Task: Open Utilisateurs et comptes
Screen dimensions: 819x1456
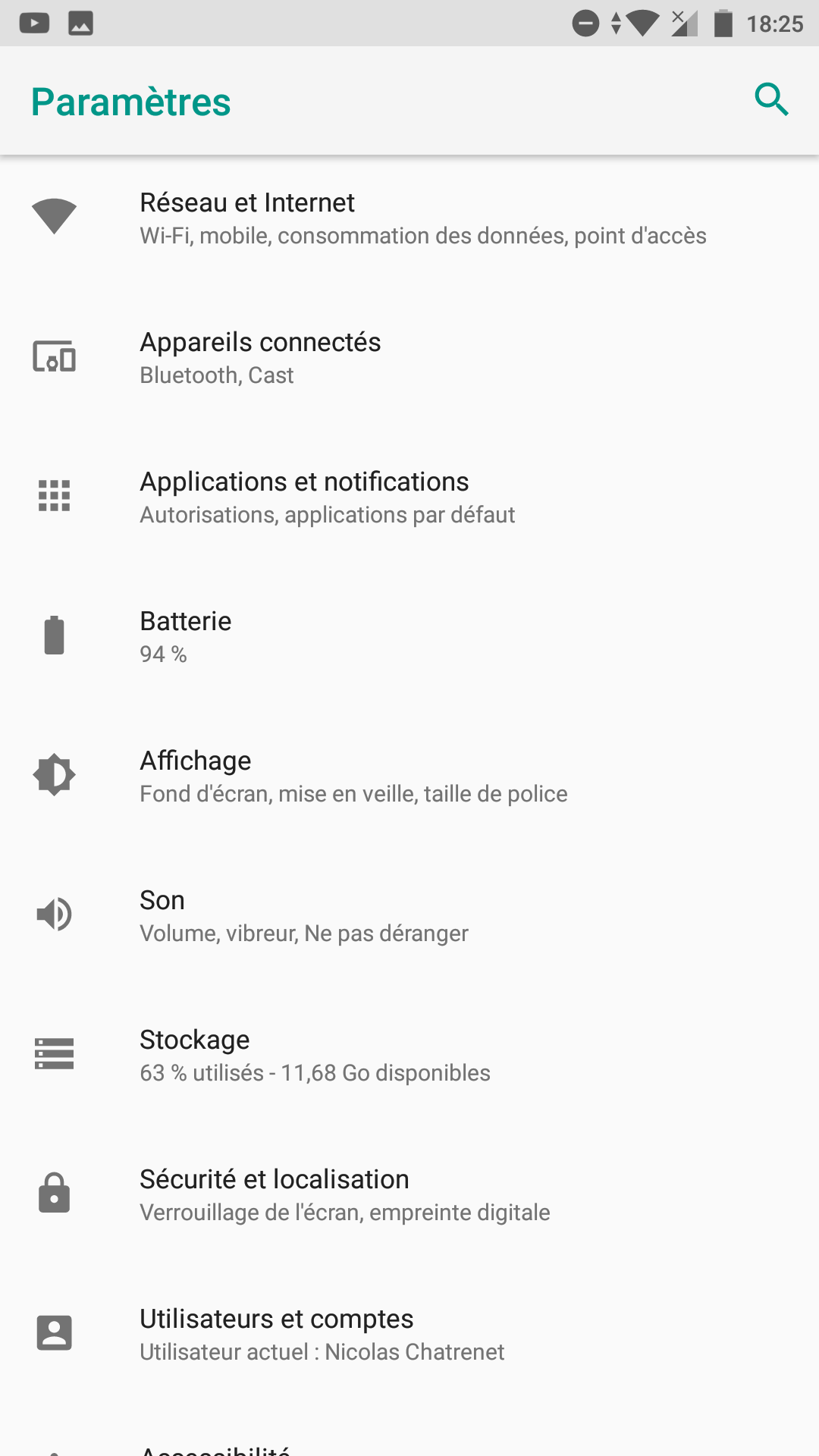Action: click(x=409, y=1335)
